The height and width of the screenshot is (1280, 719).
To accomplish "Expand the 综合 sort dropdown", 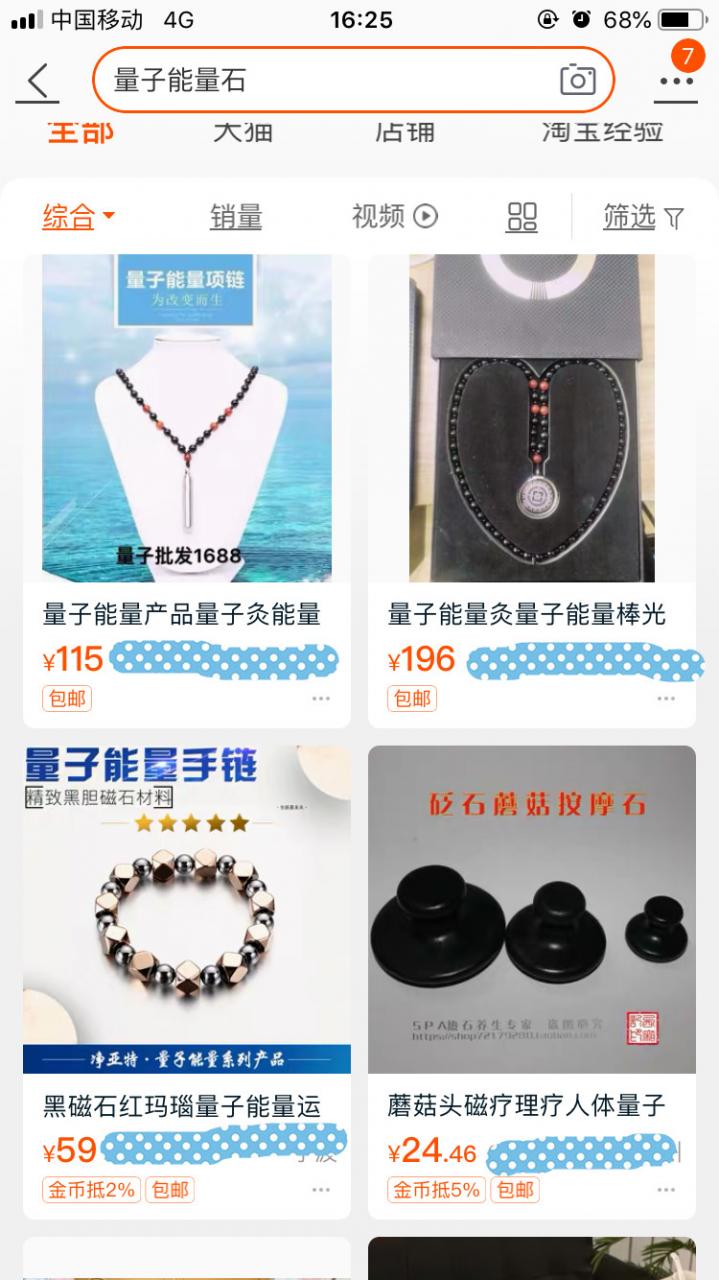I will point(78,216).
